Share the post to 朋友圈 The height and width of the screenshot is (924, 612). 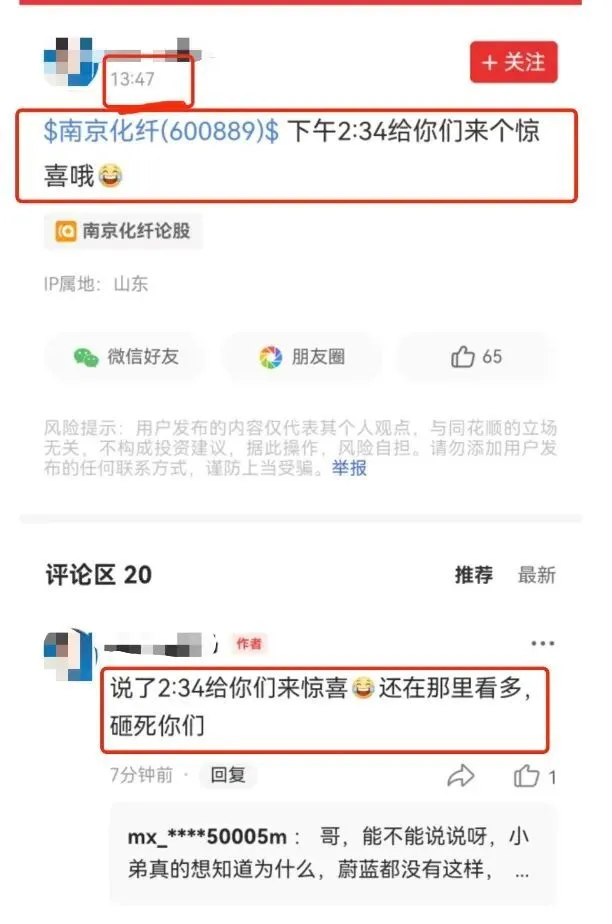click(302, 357)
